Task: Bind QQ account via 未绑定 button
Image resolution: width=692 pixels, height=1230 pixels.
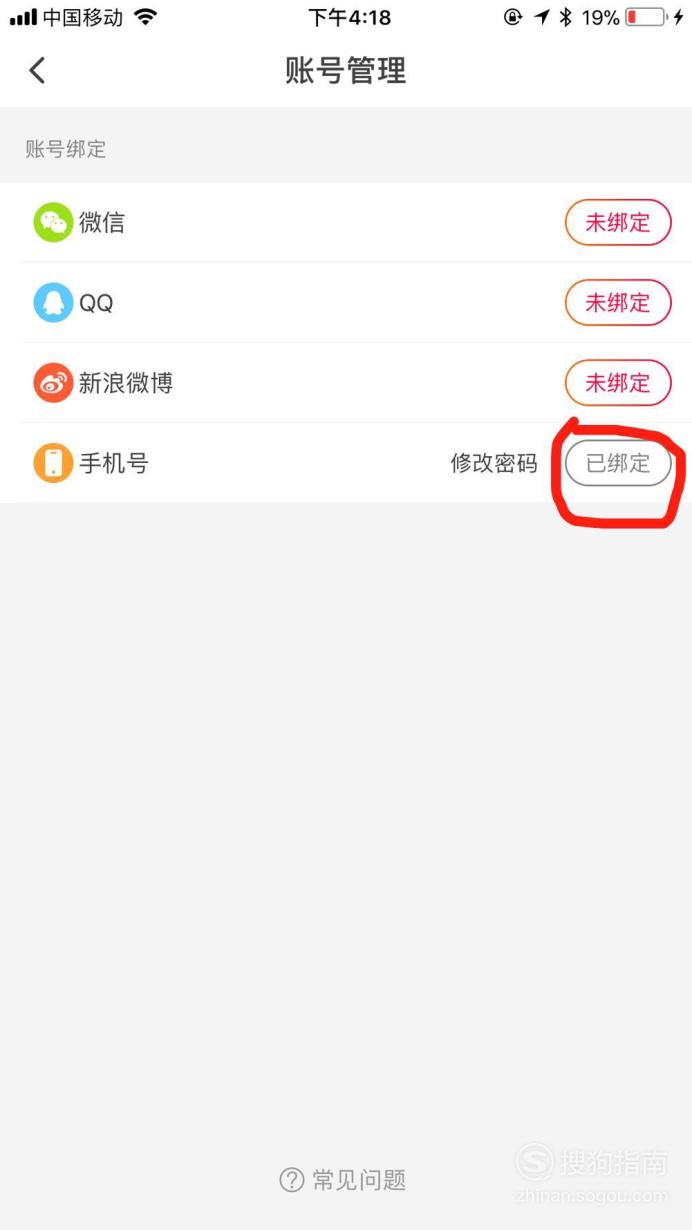Action: [x=618, y=302]
